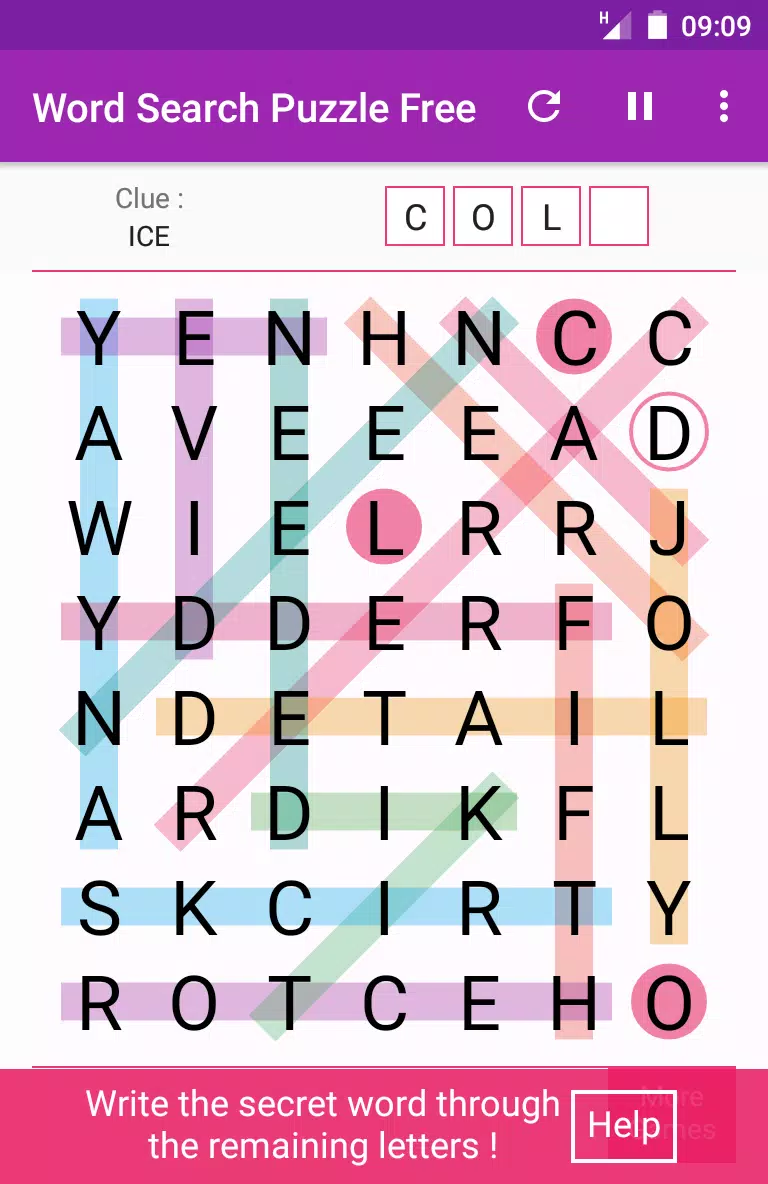Tap the pink-circled letter L in the grid
This screenshot has height=1184, width=768.
point(384,527)
